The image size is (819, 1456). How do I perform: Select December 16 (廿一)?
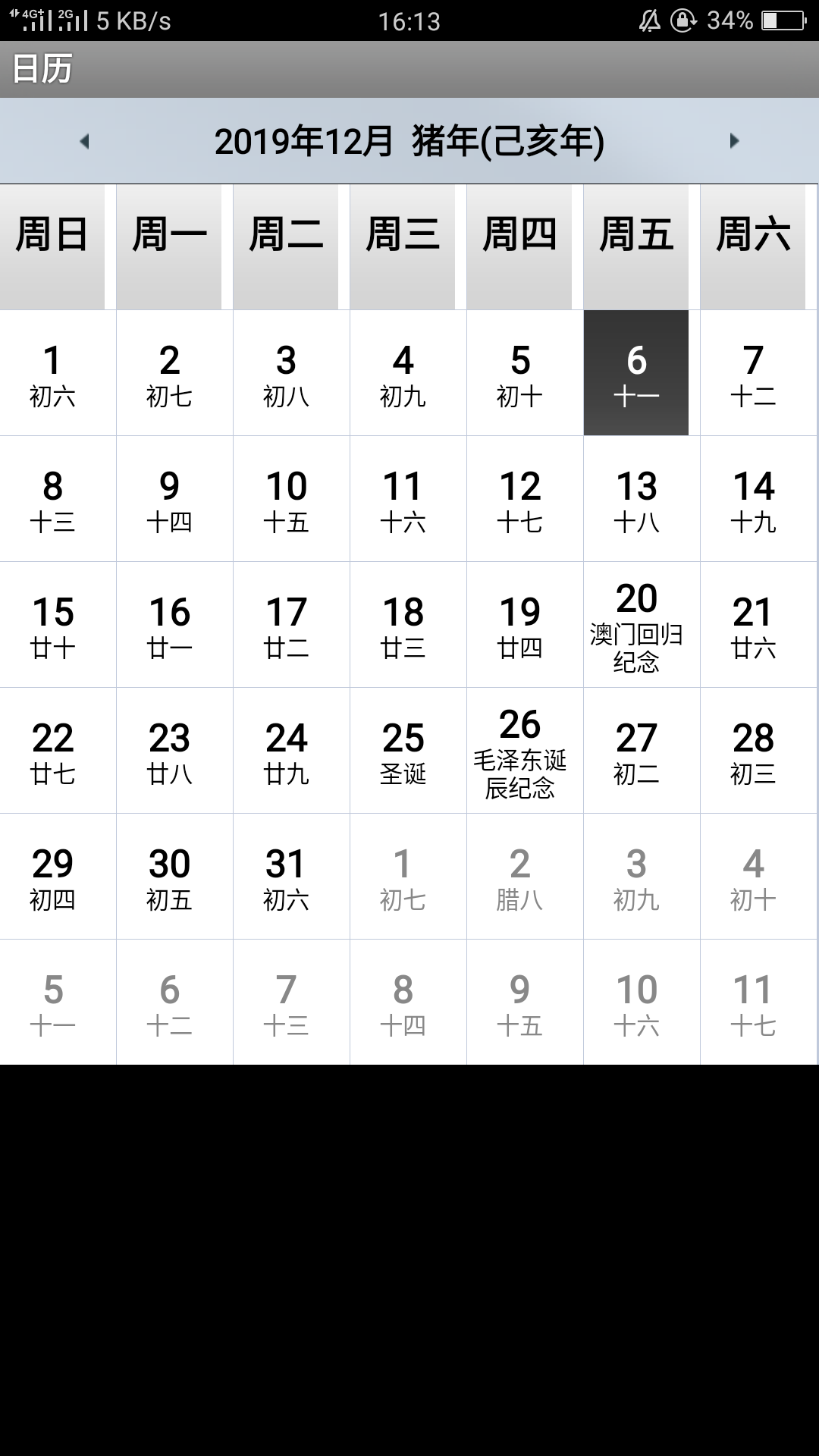pyautogui.click(x=169, y=625)
